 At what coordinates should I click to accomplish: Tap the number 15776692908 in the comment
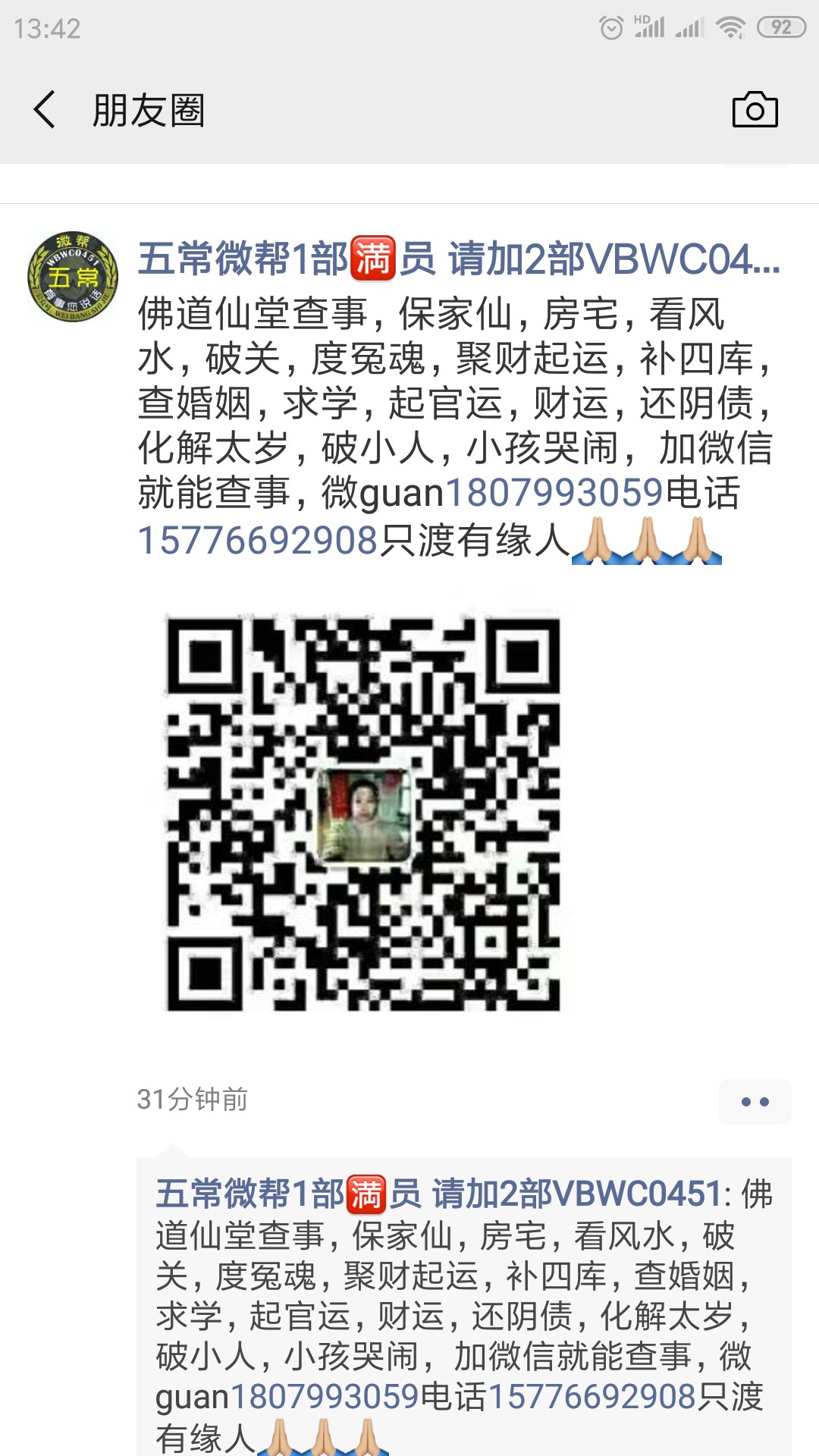pos(592,1397)
